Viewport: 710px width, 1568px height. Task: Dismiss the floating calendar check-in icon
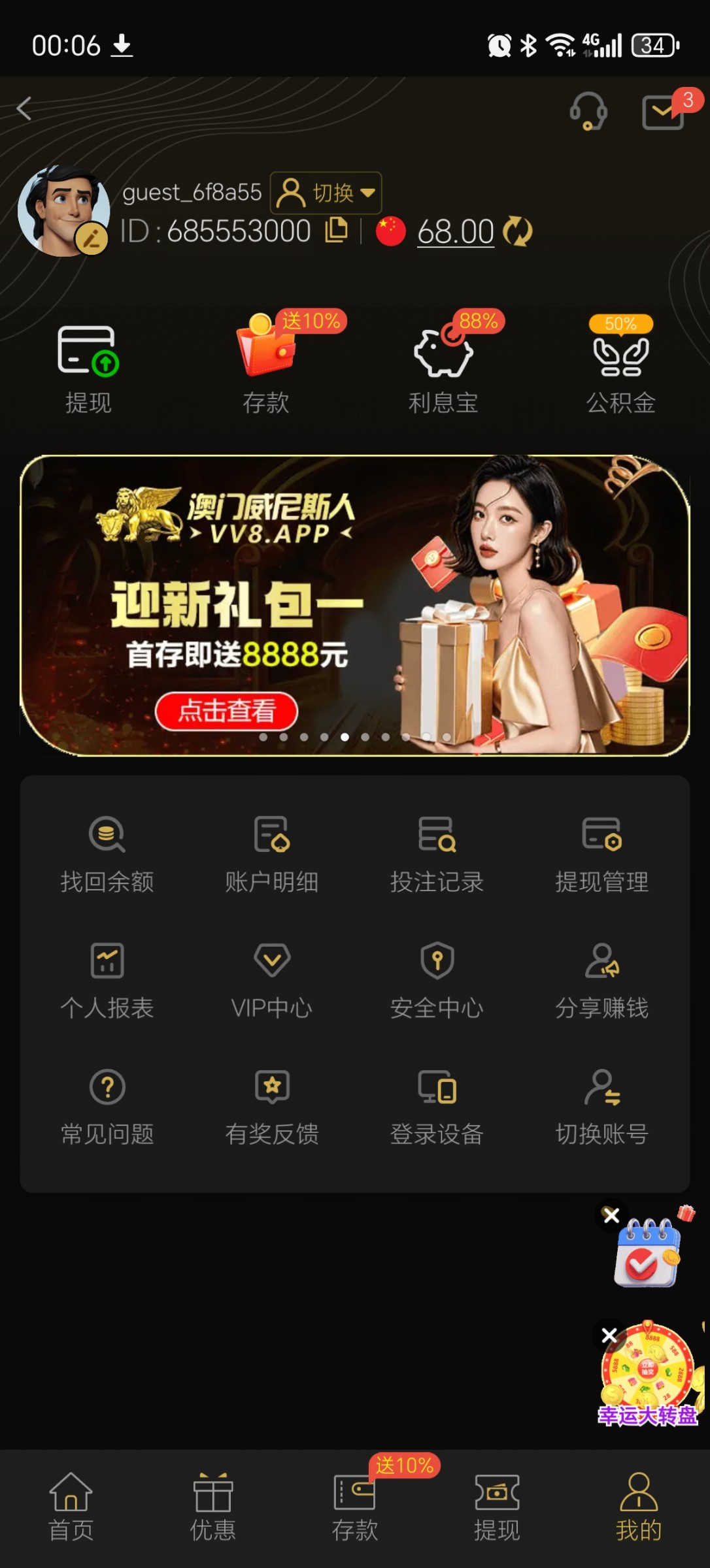pyautogui.click(x=611, y=1215)
